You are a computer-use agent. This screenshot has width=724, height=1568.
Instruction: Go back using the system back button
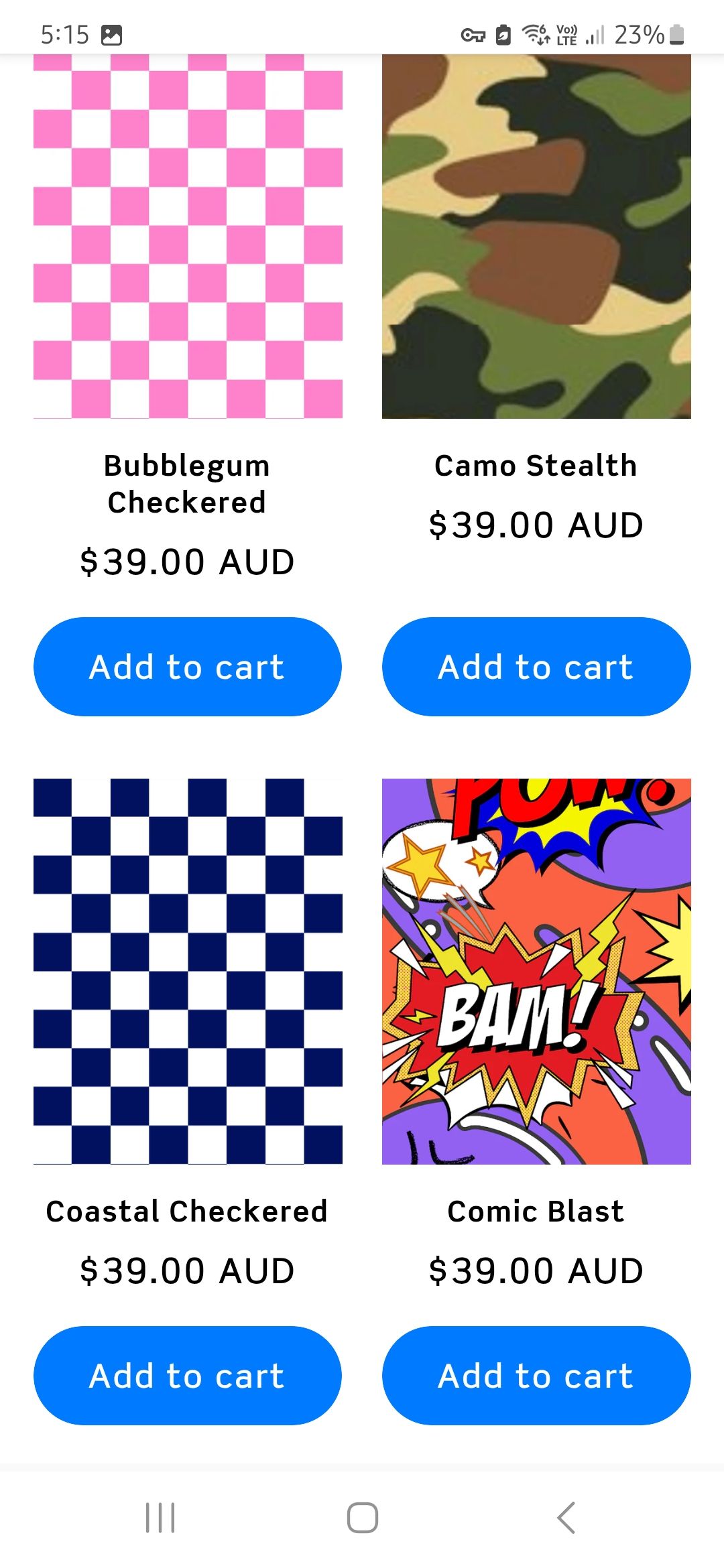click(566, 1518)
